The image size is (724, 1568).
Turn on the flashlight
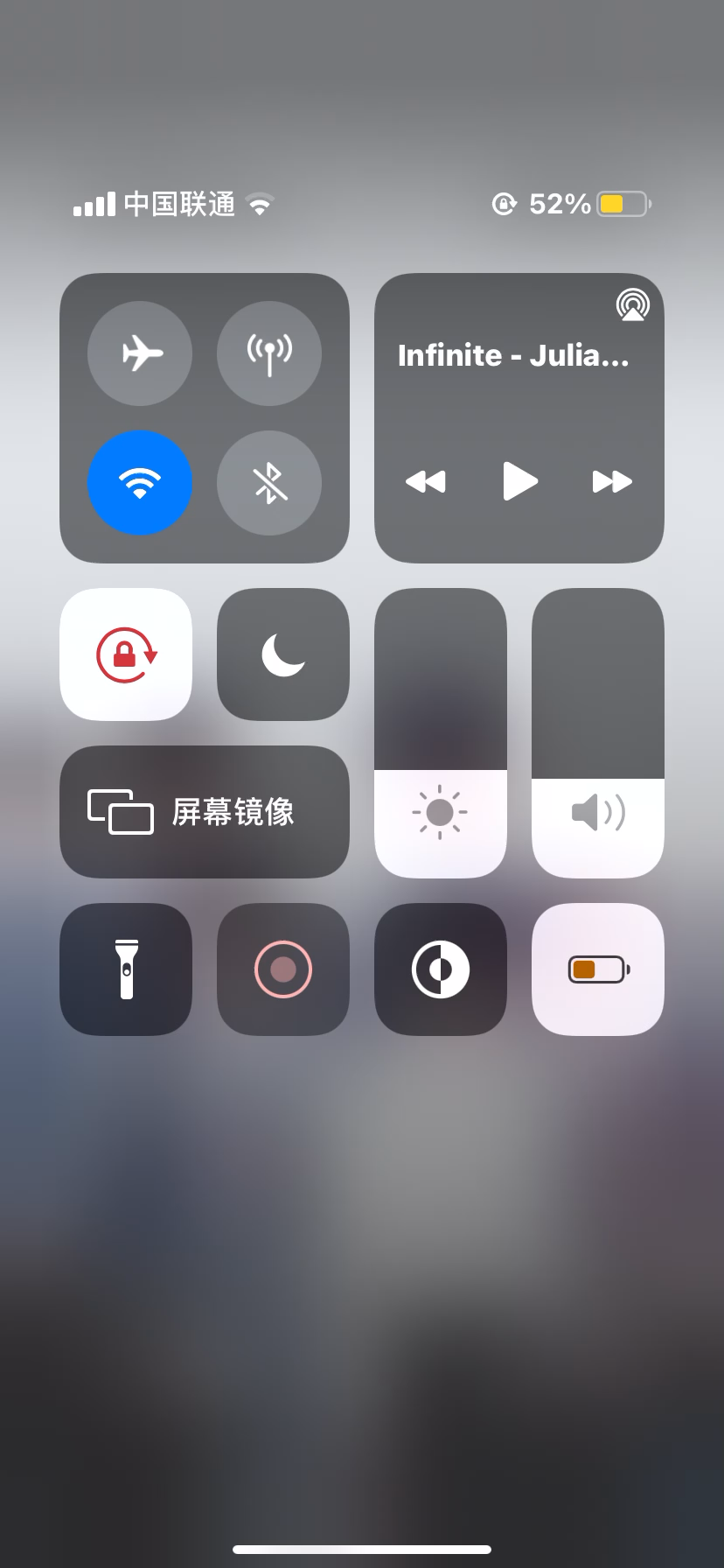[126, 969]
